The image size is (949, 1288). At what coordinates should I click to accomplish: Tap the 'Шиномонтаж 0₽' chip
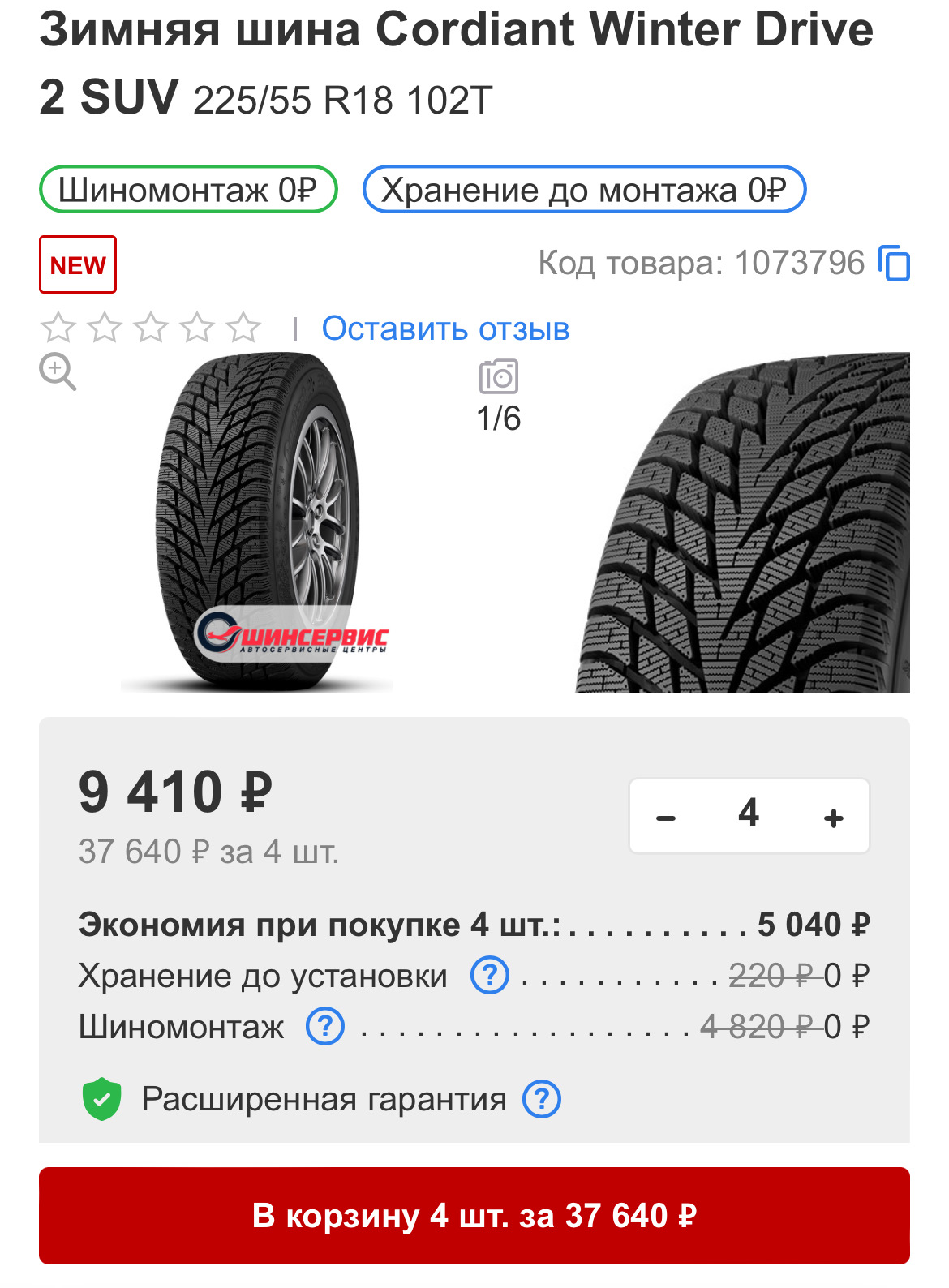click(x=188, y=190)
